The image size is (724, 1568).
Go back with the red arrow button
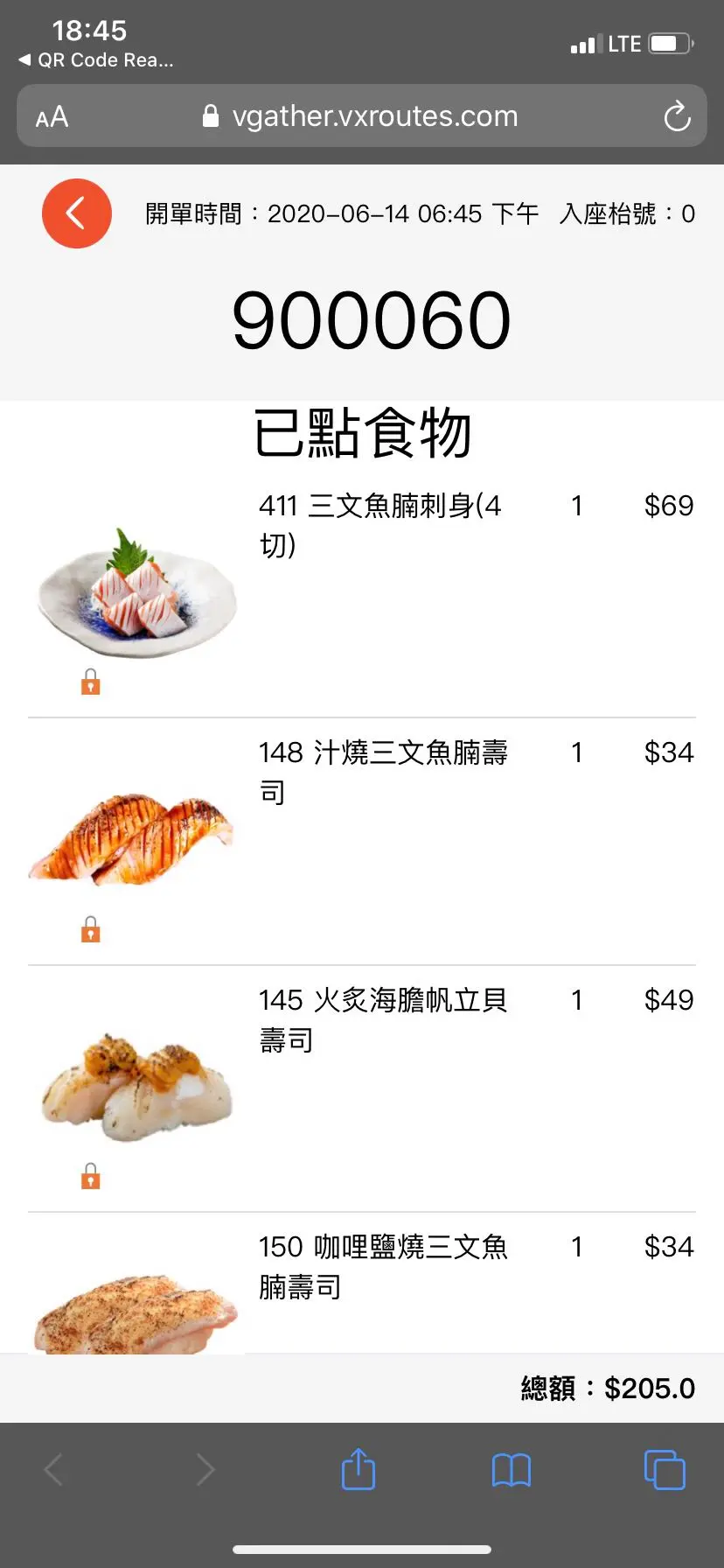pyautogui.click(x=77, y=213)
